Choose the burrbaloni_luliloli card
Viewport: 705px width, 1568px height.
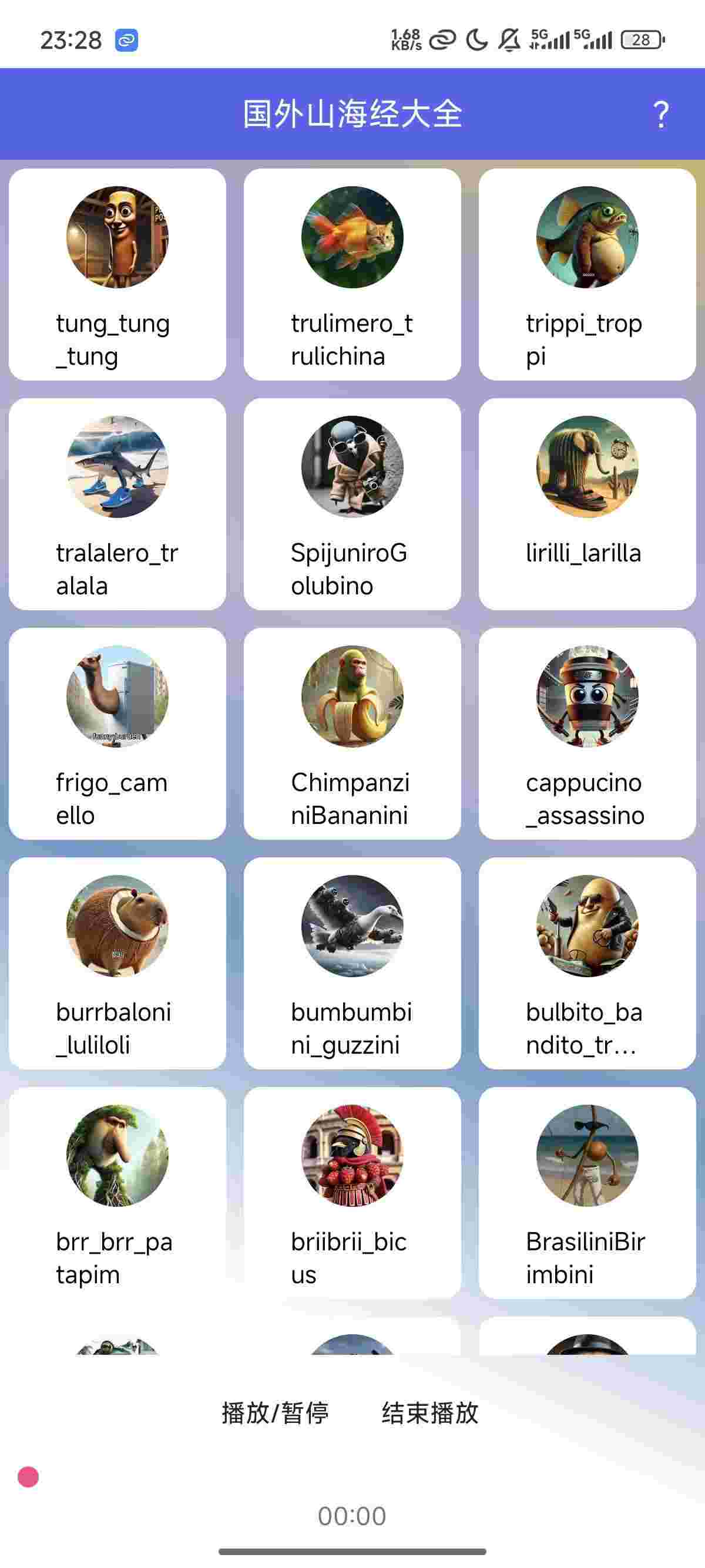(117, 963)
